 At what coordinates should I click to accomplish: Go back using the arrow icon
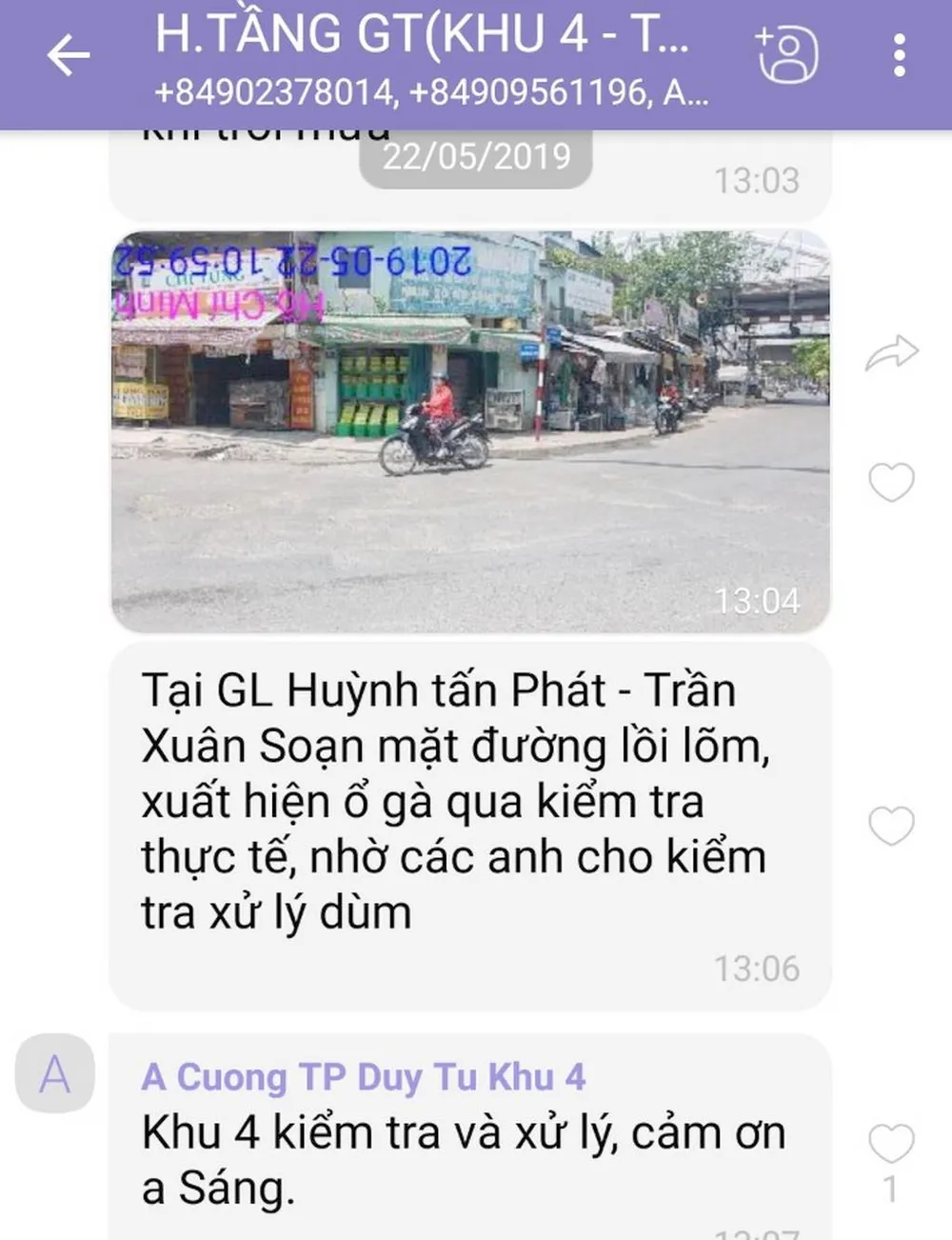click(x=69, y=55)
